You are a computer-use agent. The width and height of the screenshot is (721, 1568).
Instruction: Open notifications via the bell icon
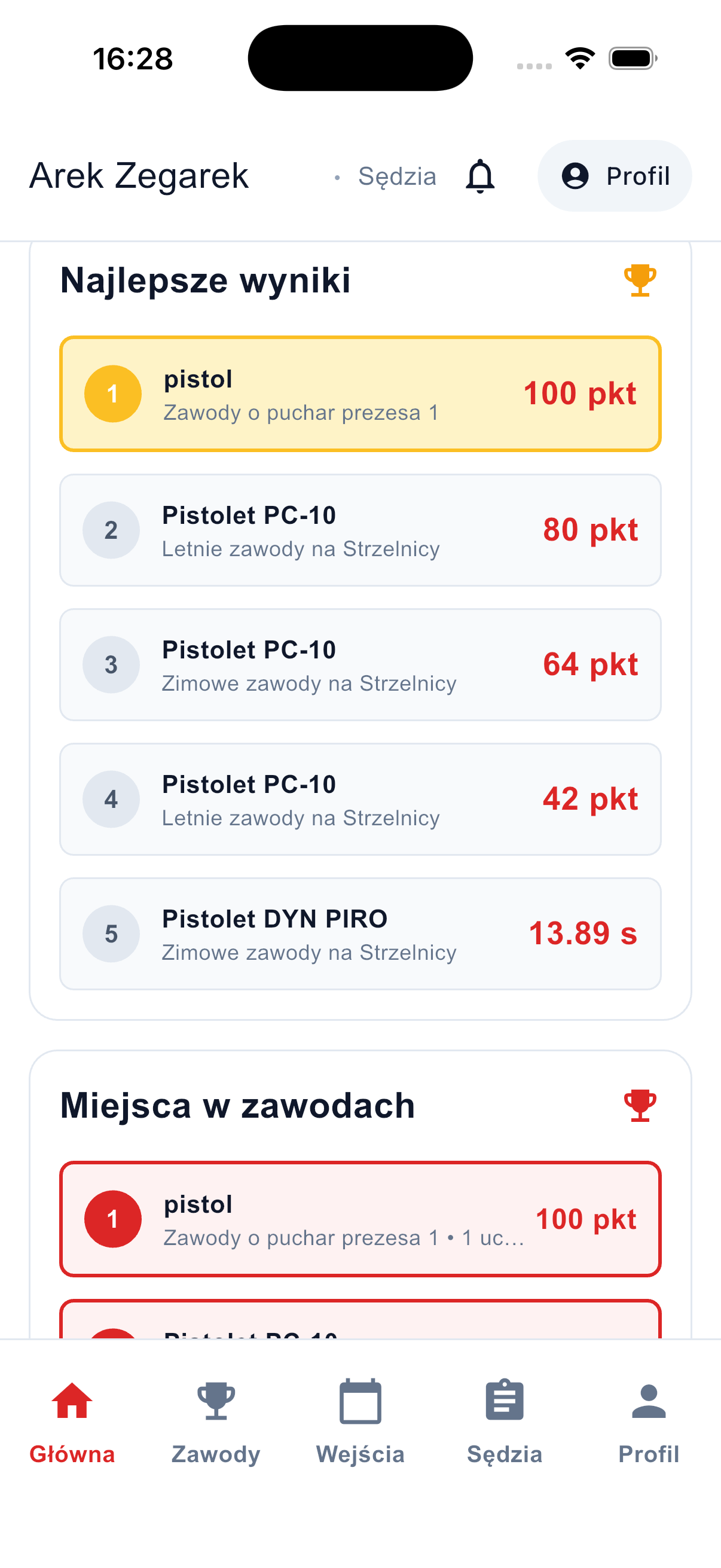479,176
